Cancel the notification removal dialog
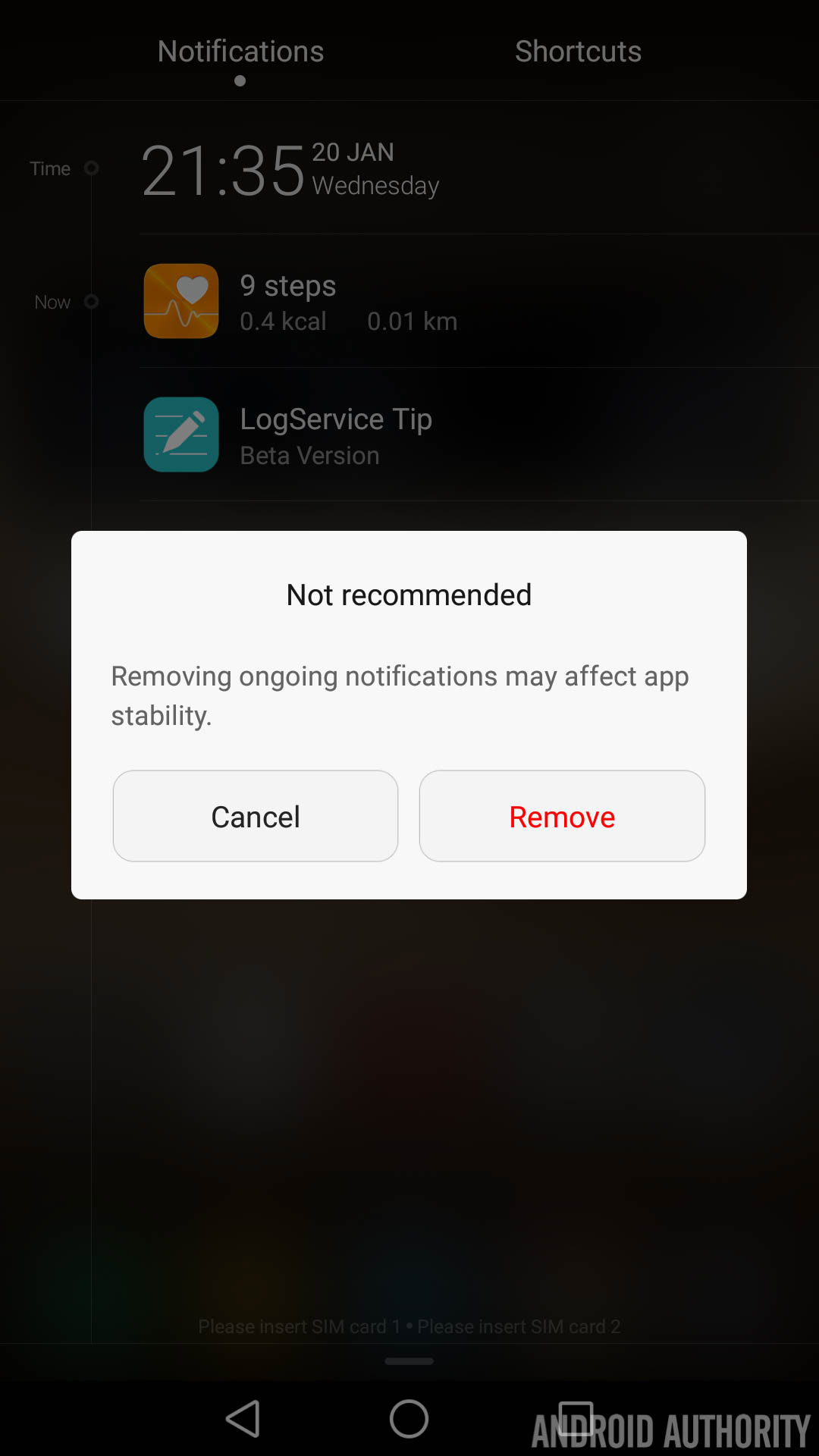Screen dimensions: 819x1456 click(256, 816)
